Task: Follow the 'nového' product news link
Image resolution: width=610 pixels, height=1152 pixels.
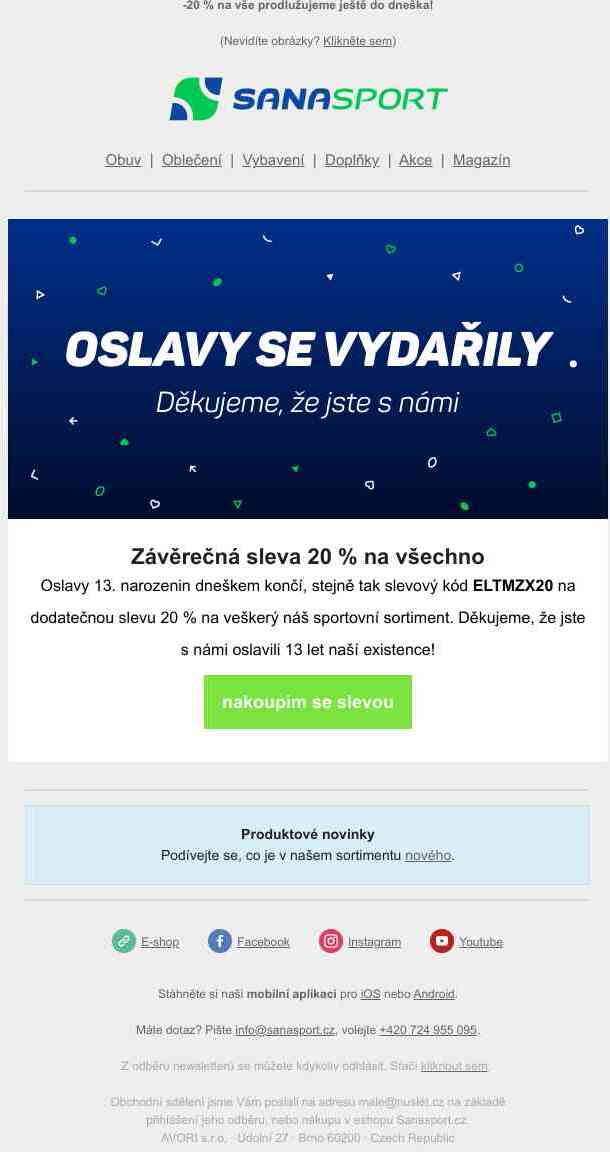Action: pyautogui.click(x=428, y=856)
